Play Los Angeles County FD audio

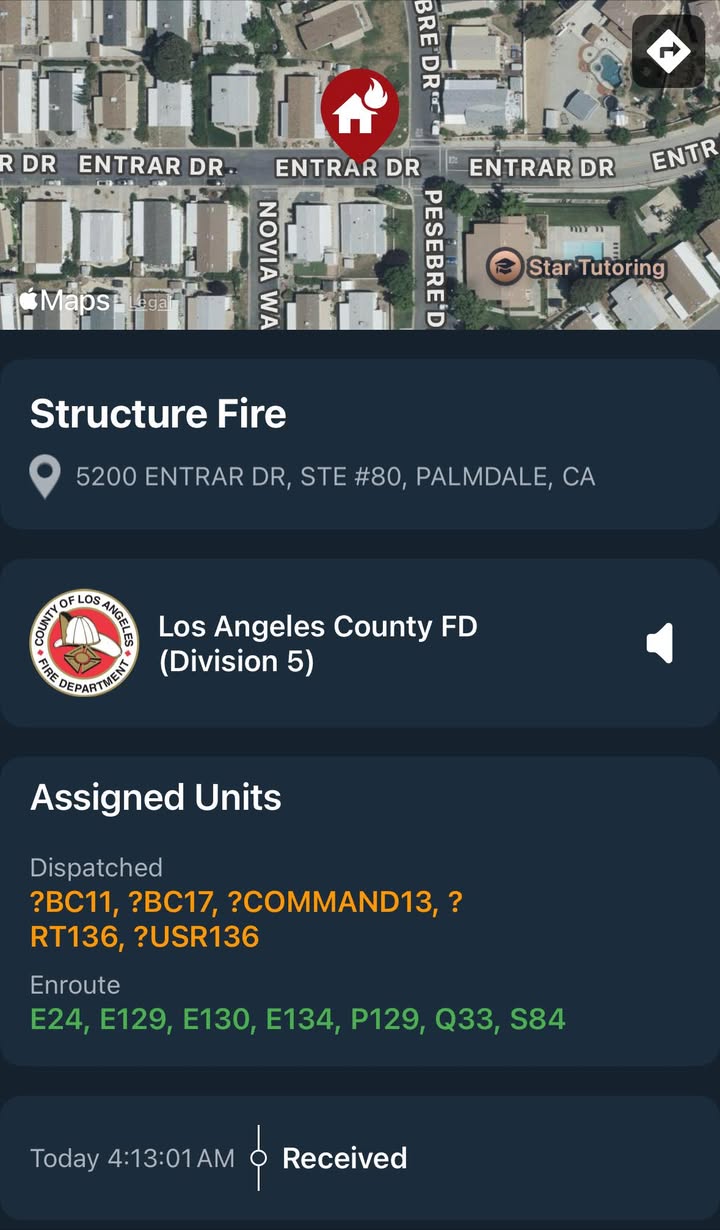[660, 643]
